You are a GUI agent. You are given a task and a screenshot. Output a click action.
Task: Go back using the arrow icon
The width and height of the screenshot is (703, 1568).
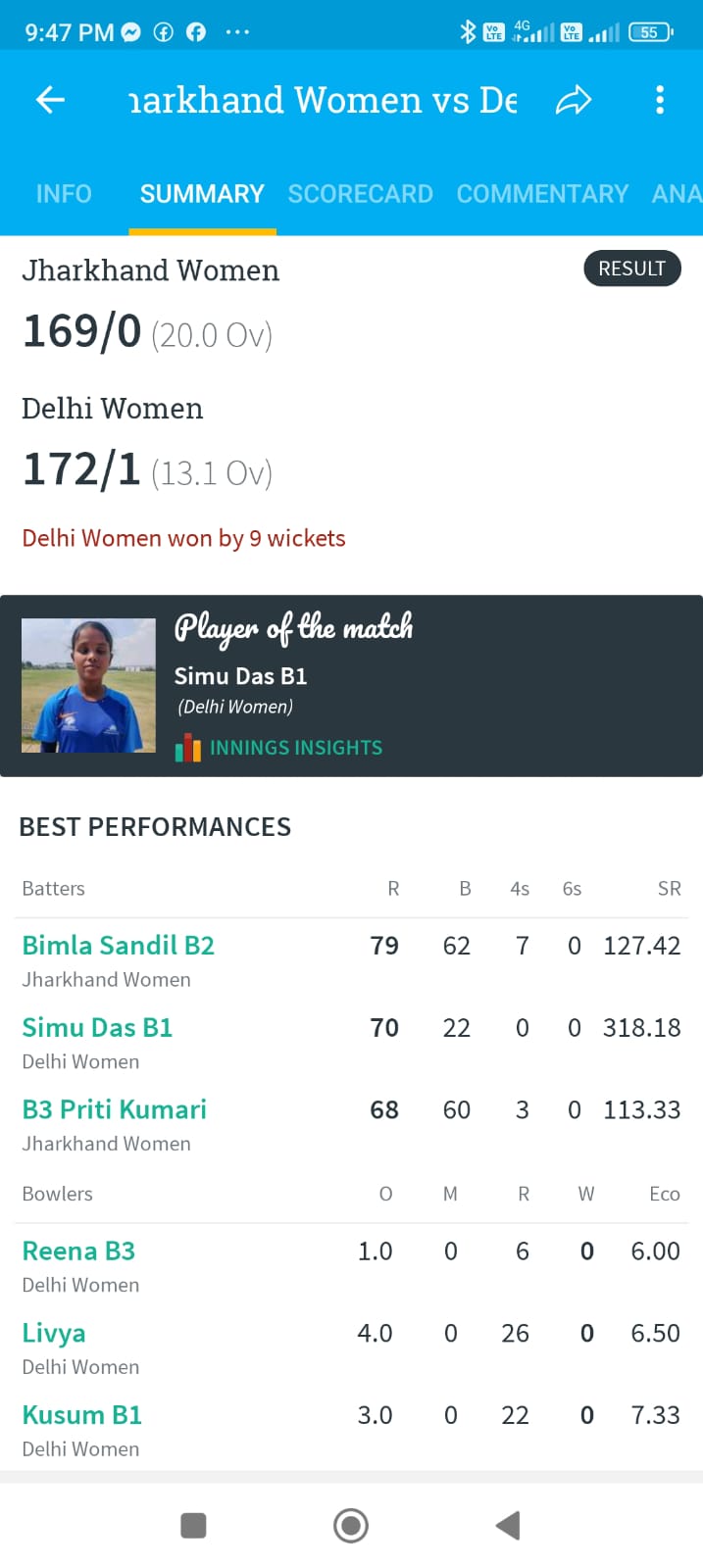(x=50, y=100)
